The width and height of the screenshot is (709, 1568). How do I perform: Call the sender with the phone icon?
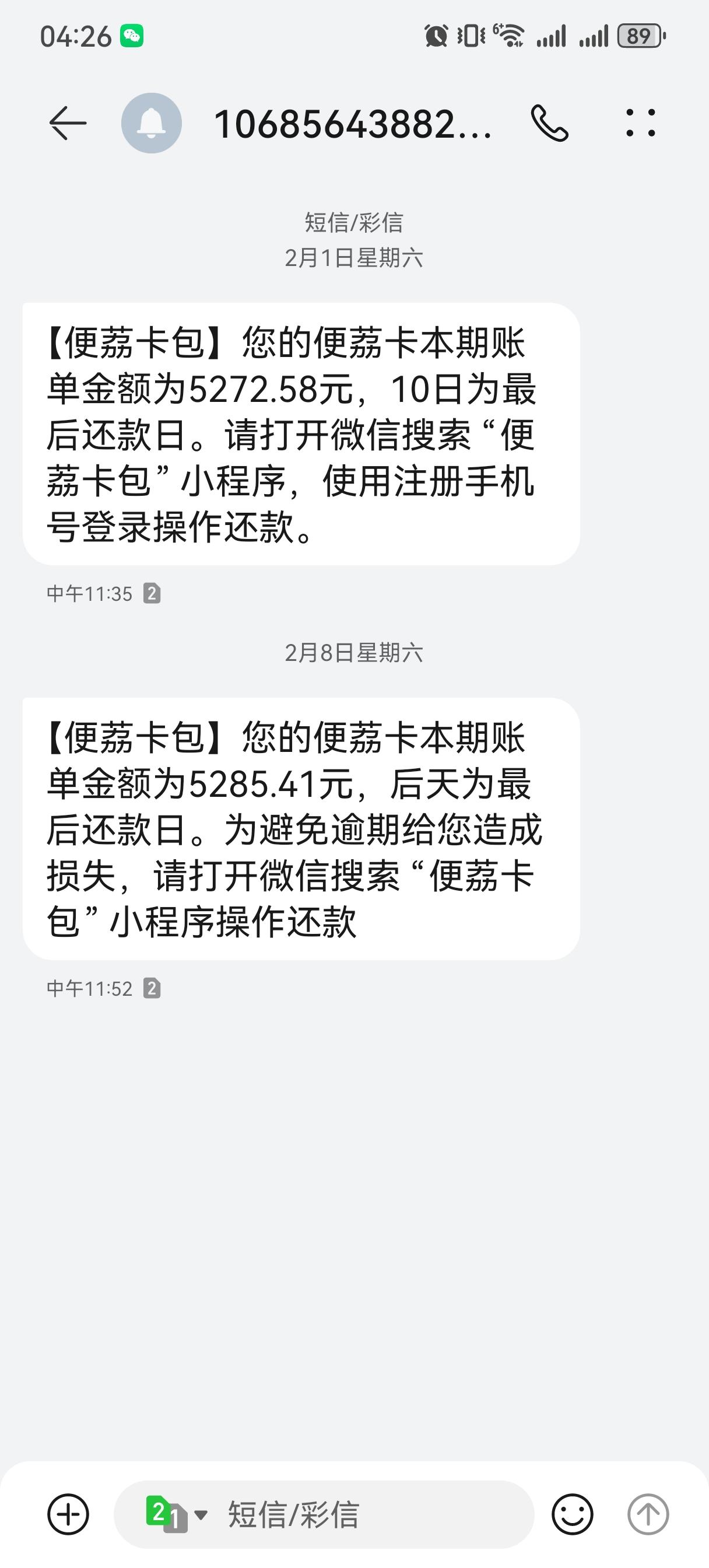[x=550, y=123]
